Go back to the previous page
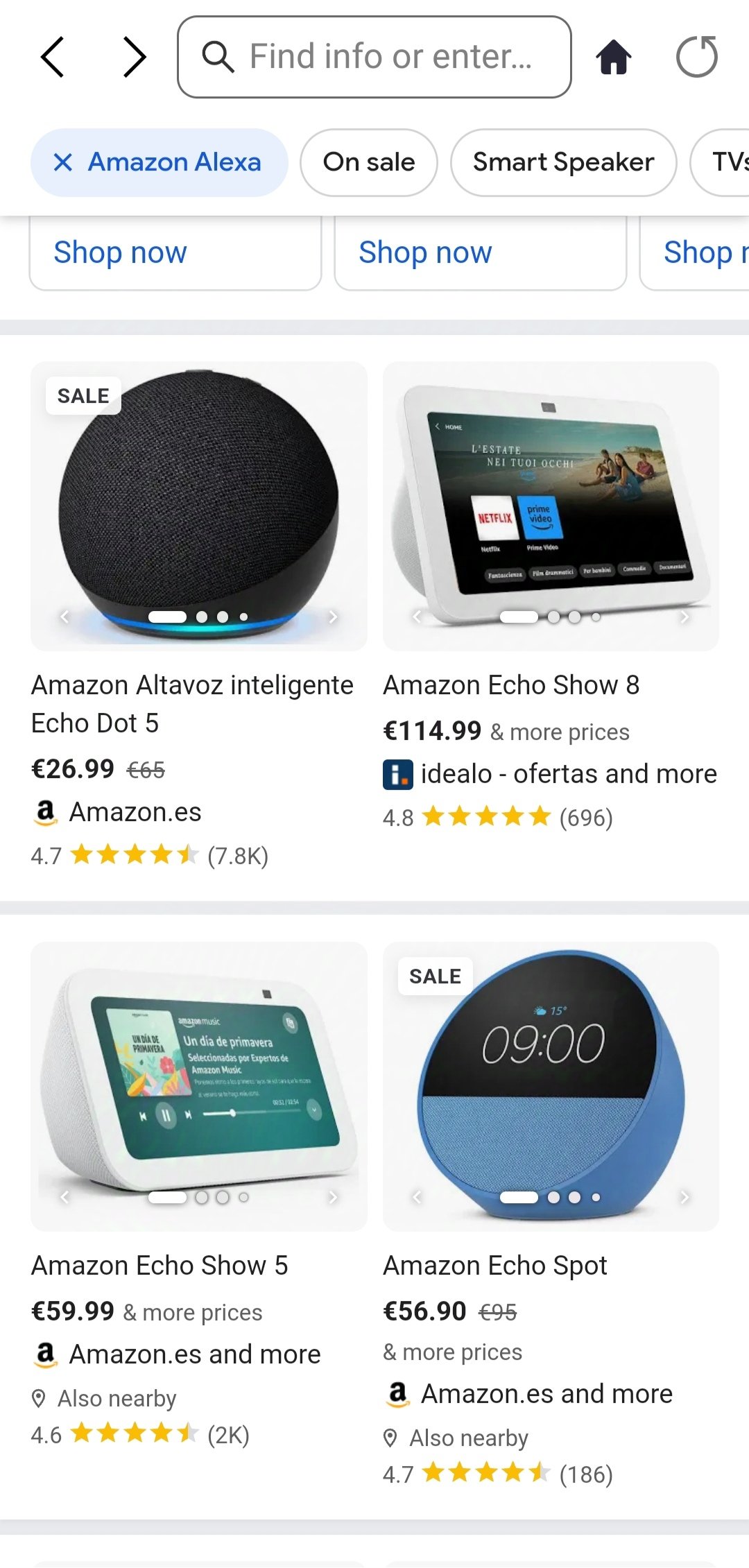Screen dimensions: 749x1568 coord(53,57)
